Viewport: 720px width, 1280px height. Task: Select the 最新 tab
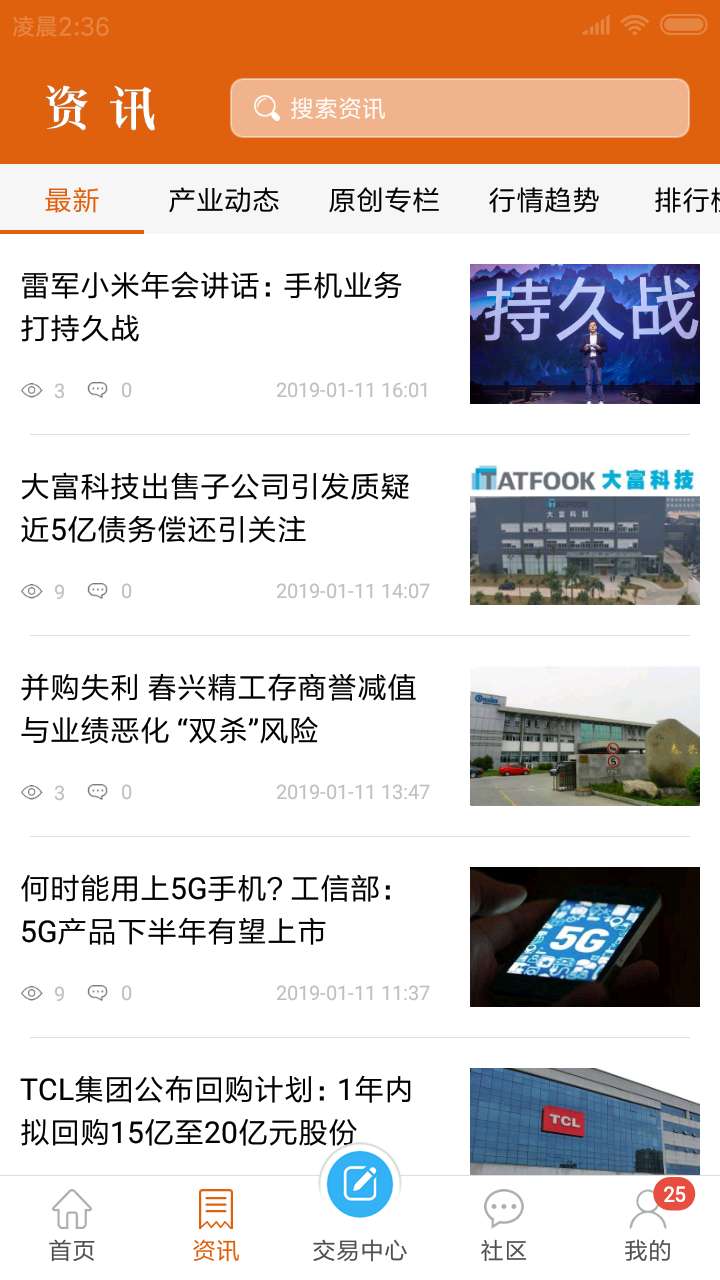click(x=71, y=200)
